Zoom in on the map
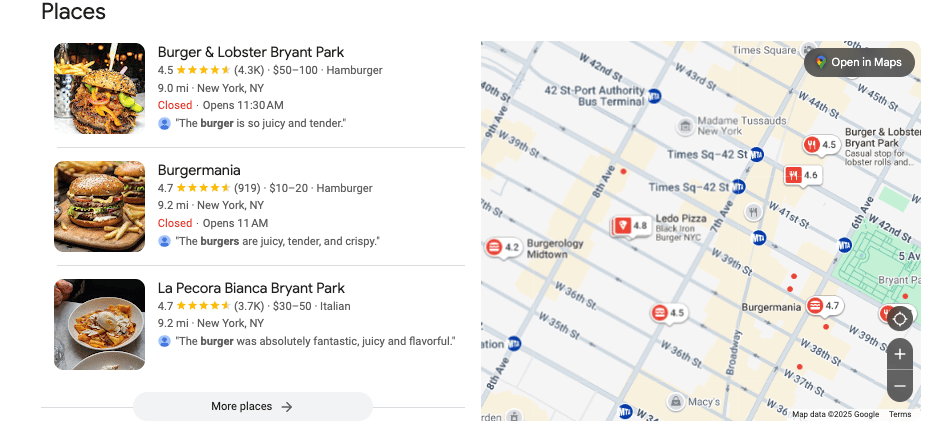Screen dimensions: 939x448 pos(899,354)
